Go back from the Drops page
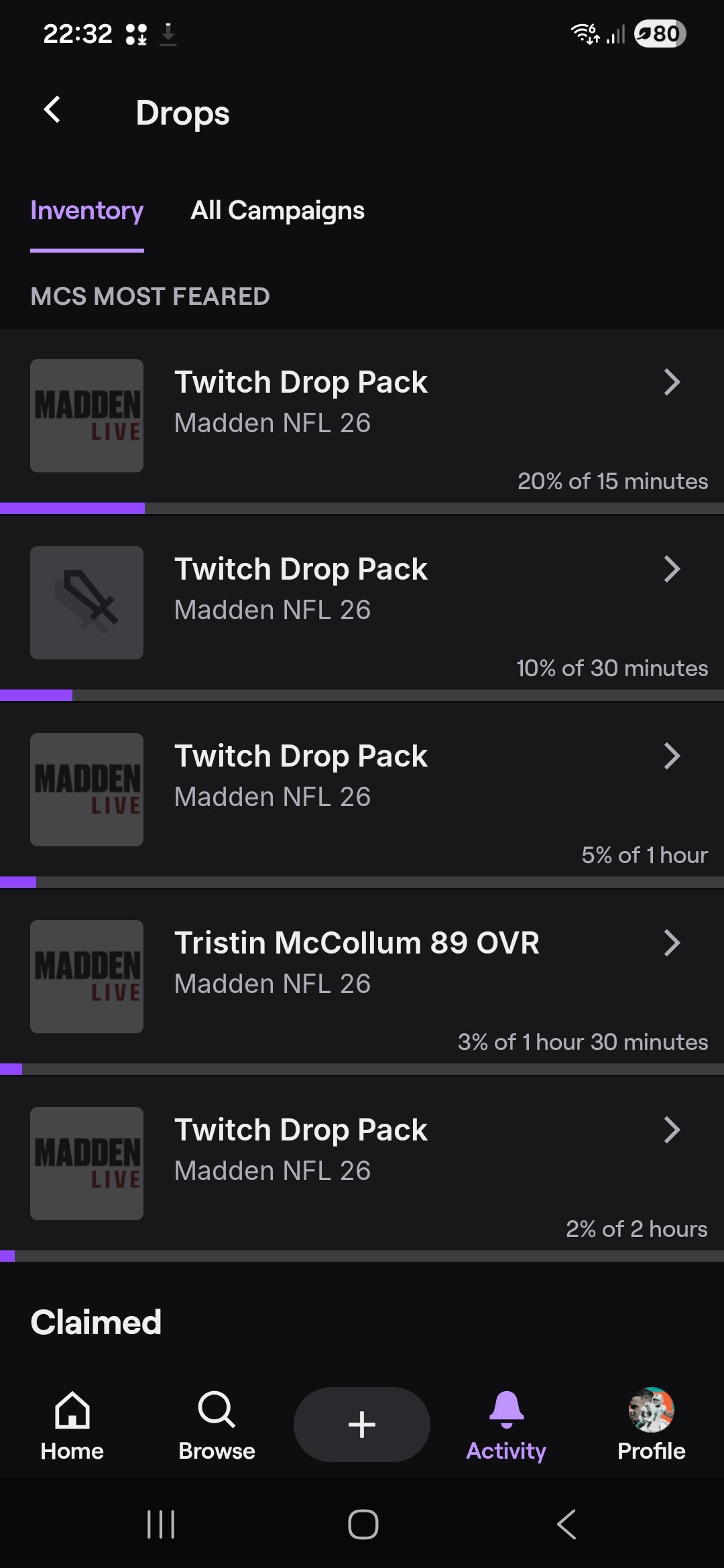Screen dimensions: 724x1568 point(52,110)
